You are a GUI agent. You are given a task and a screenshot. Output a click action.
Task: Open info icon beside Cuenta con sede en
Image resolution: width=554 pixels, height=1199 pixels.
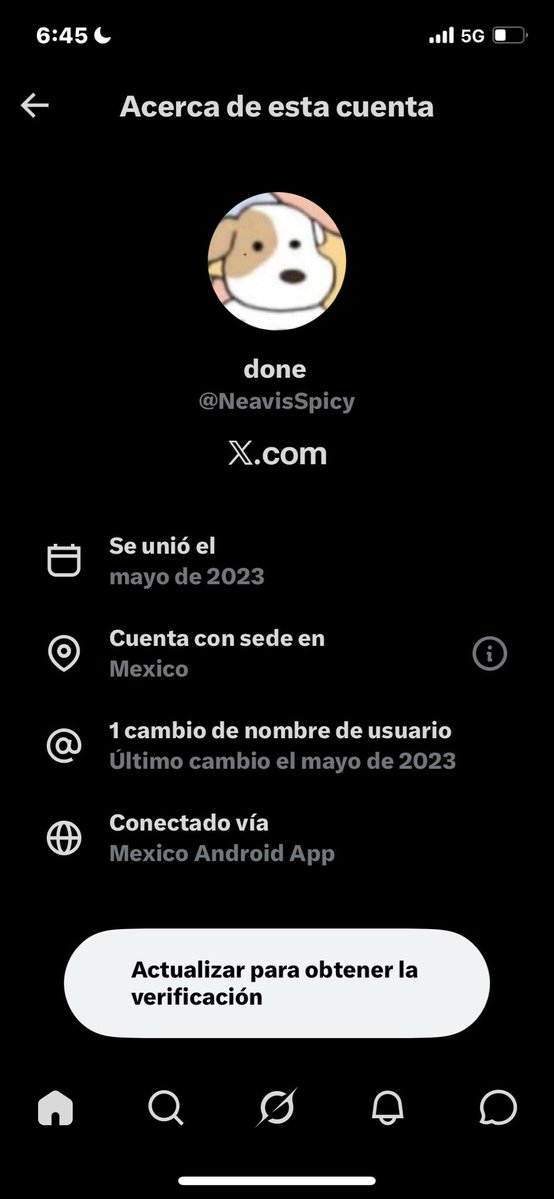(490, 654)
